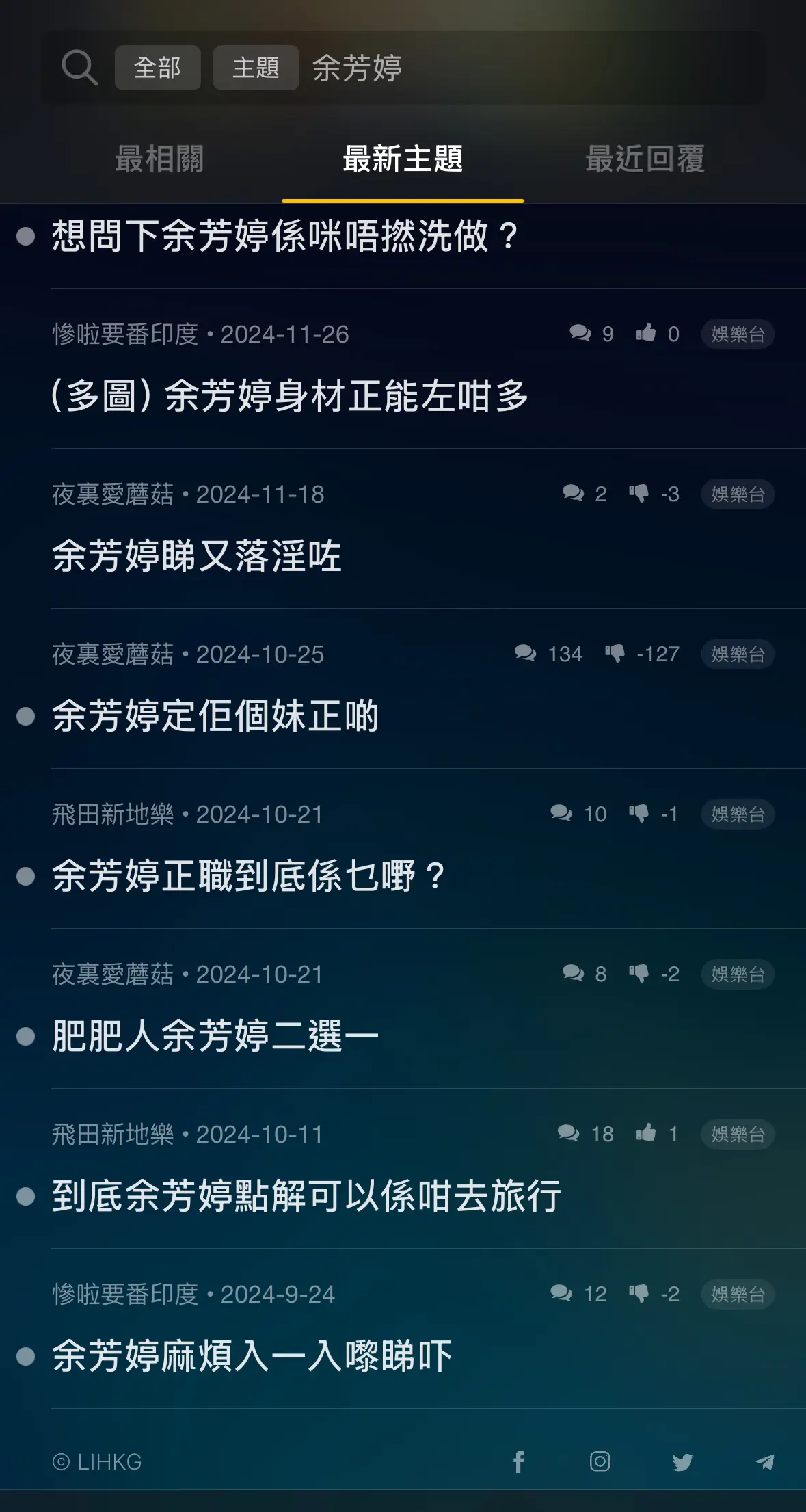The width and height of the screenshot is (806, 1512).
Task: Switch to the 最相關 tab
Action: [159, 159]
